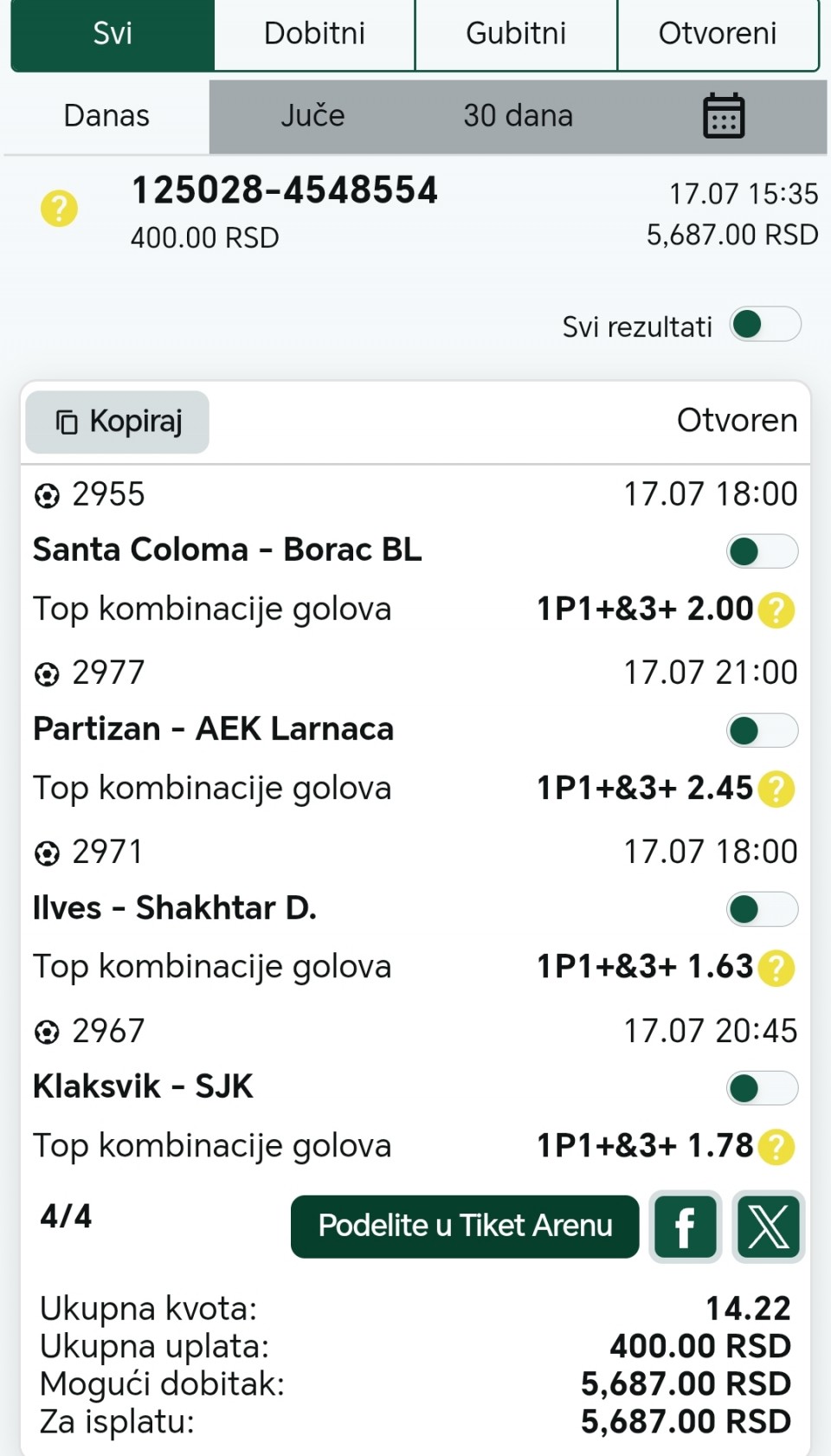This screenshot has width=831, height=1456.
Task: Share the ticket on Facebook
Action: (x=686, y=1227)
